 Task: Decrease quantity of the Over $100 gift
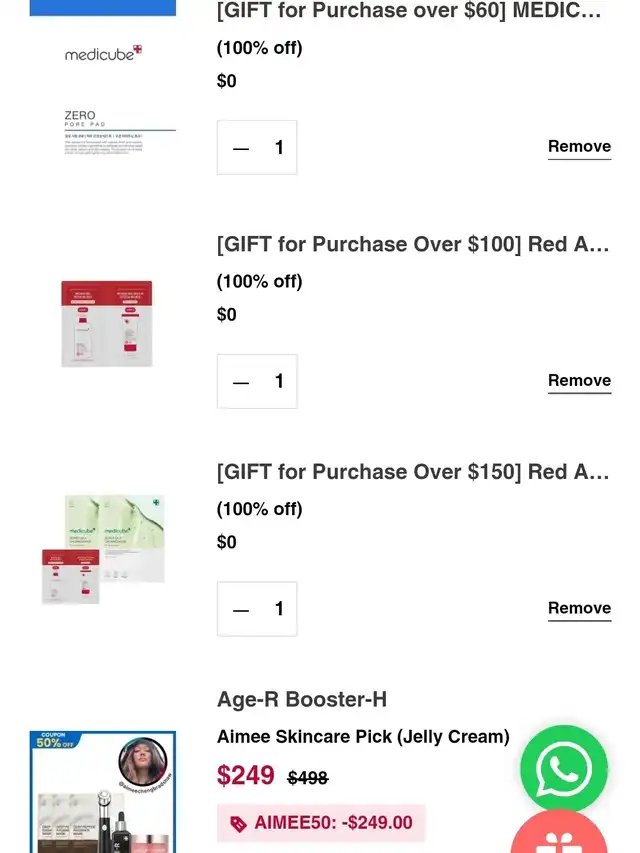[241, 382]
